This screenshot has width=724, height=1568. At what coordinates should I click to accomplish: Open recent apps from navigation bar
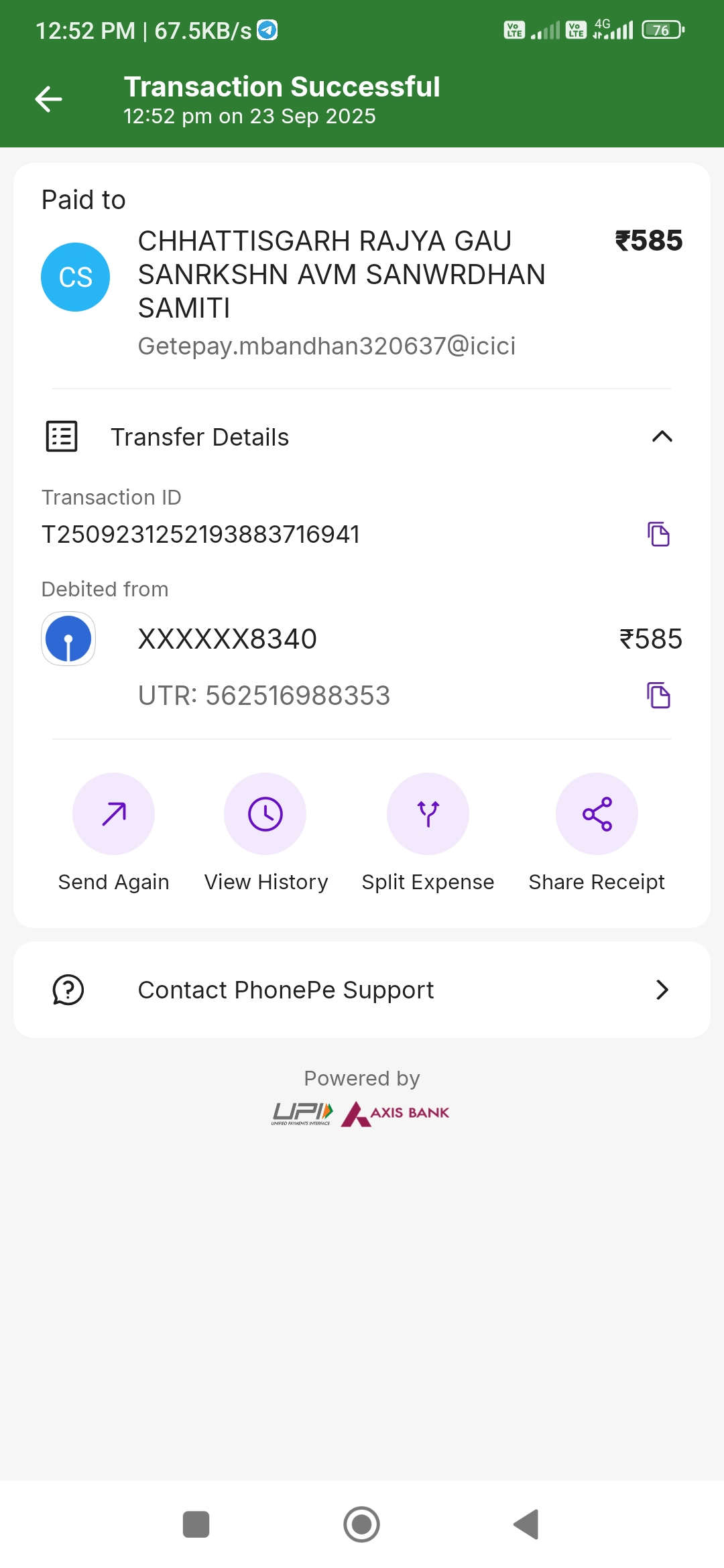point(196,1524)
